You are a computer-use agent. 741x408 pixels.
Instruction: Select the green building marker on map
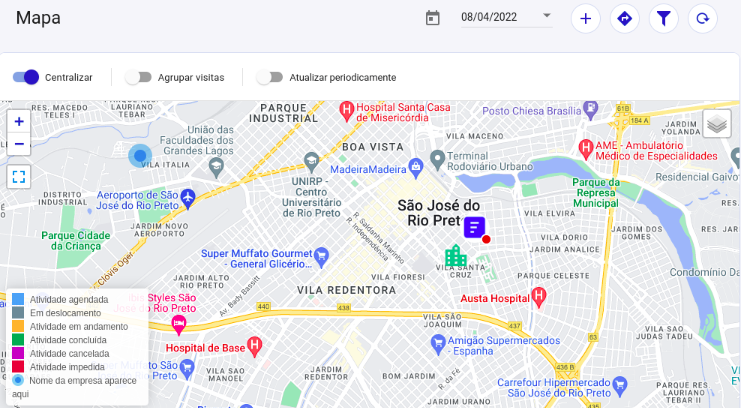[456, 256]
